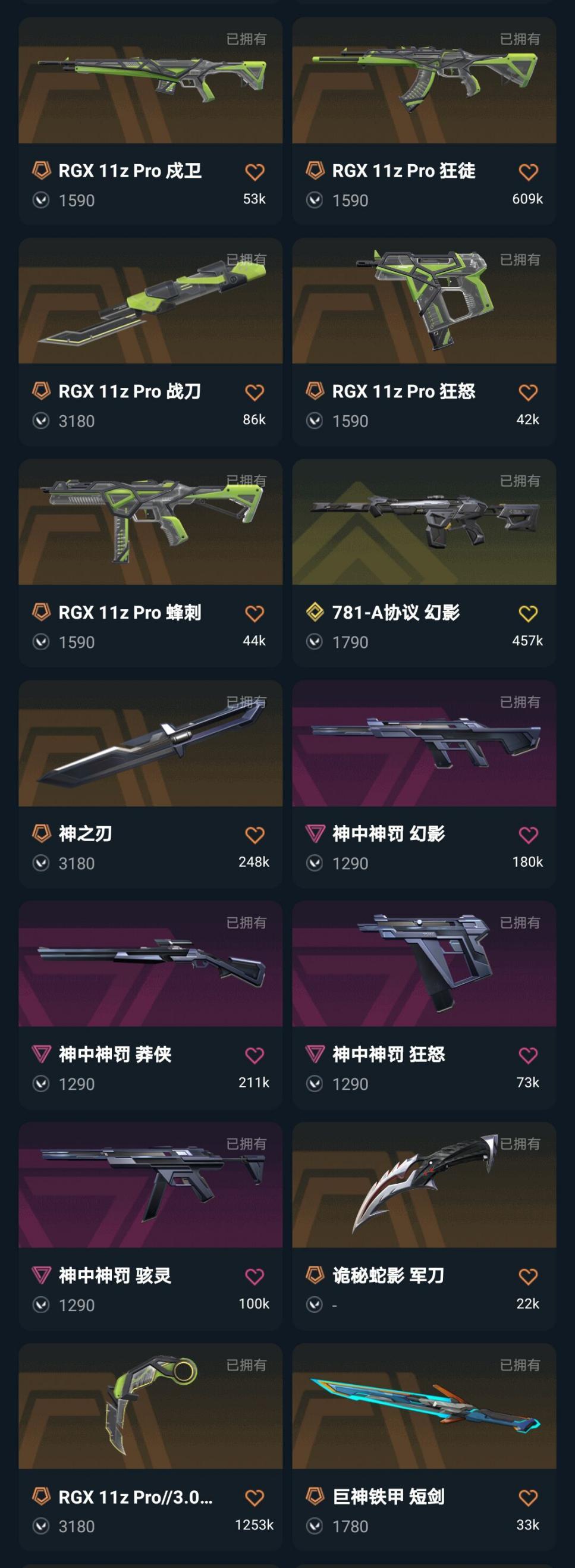Favorite the 诡秘蛇影 军刀 skin
Image resolution: width=575 pixels, height=1568 pixels.
click(x=527, y=1277)
